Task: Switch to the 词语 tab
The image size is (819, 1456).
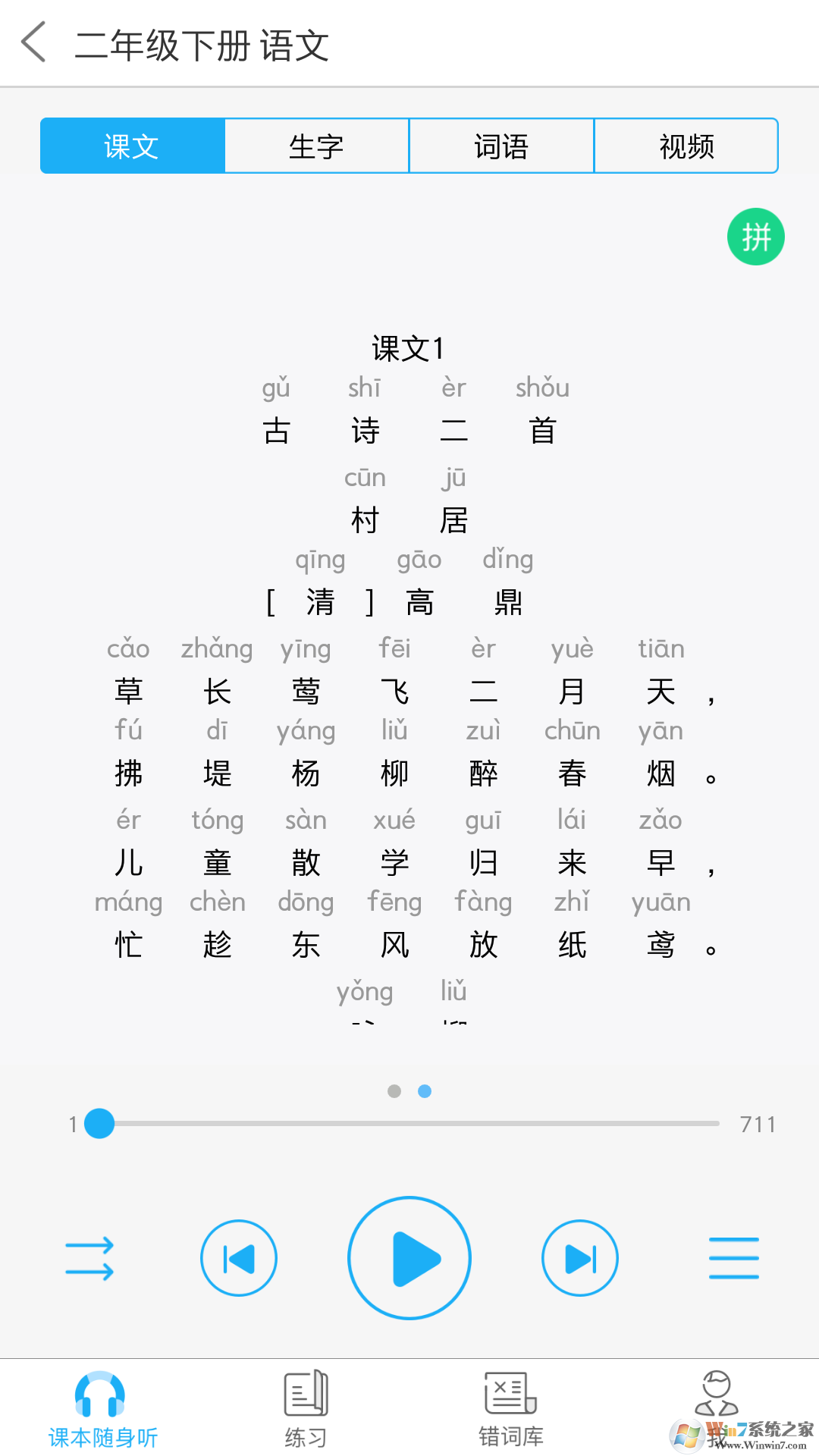Action: click(x=501, y=146)
